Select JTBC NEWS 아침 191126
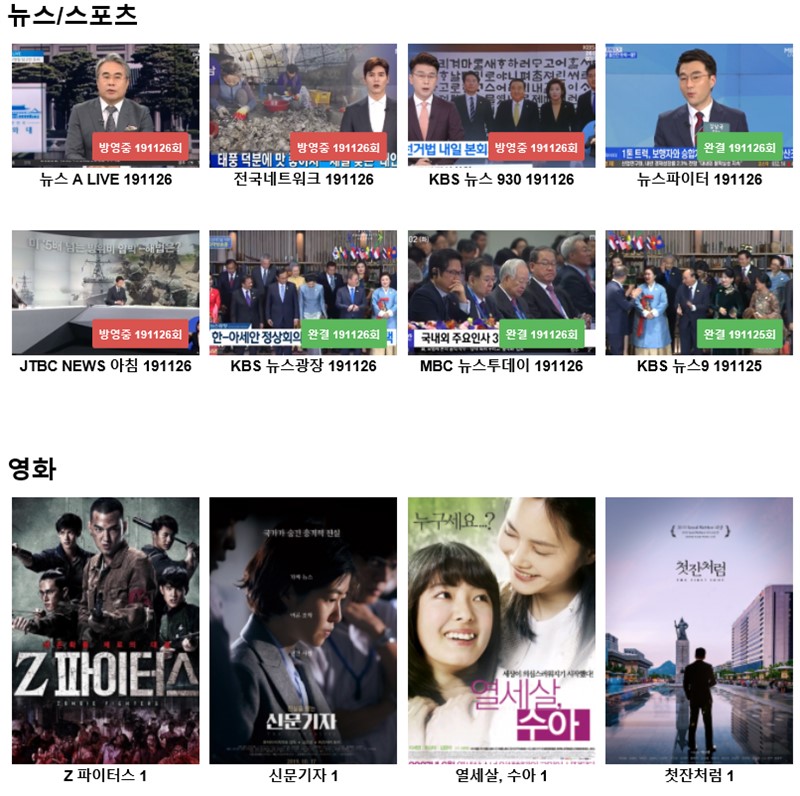This screenshot has height=796, width=800. [105, 293]
